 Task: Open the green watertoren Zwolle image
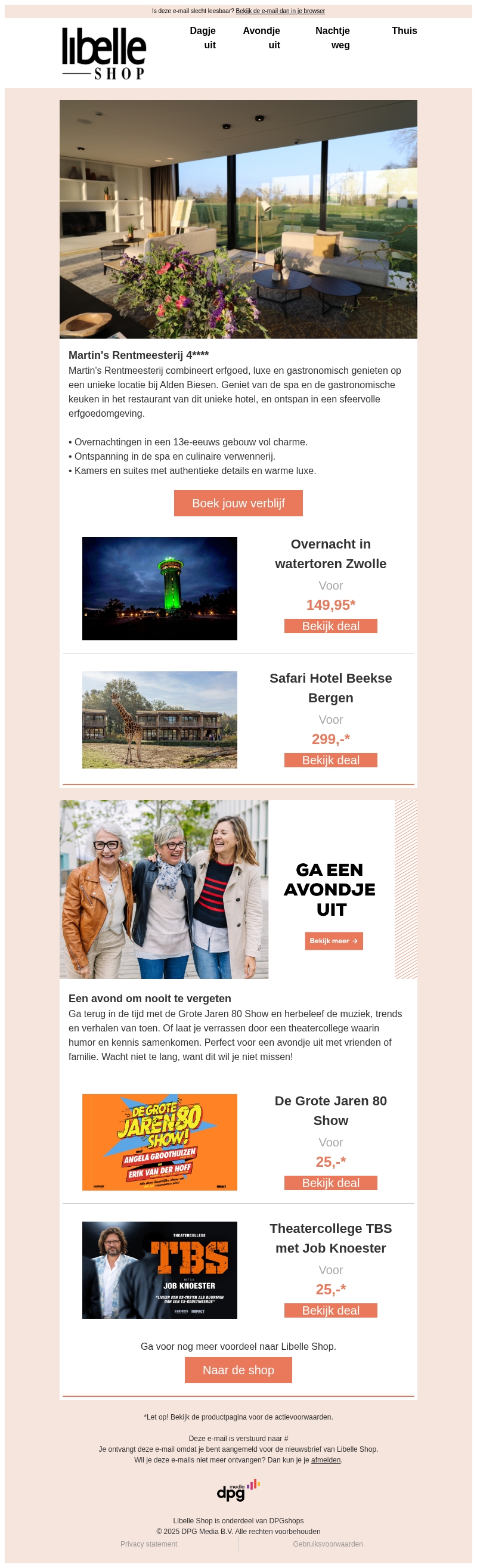point(159,588)
